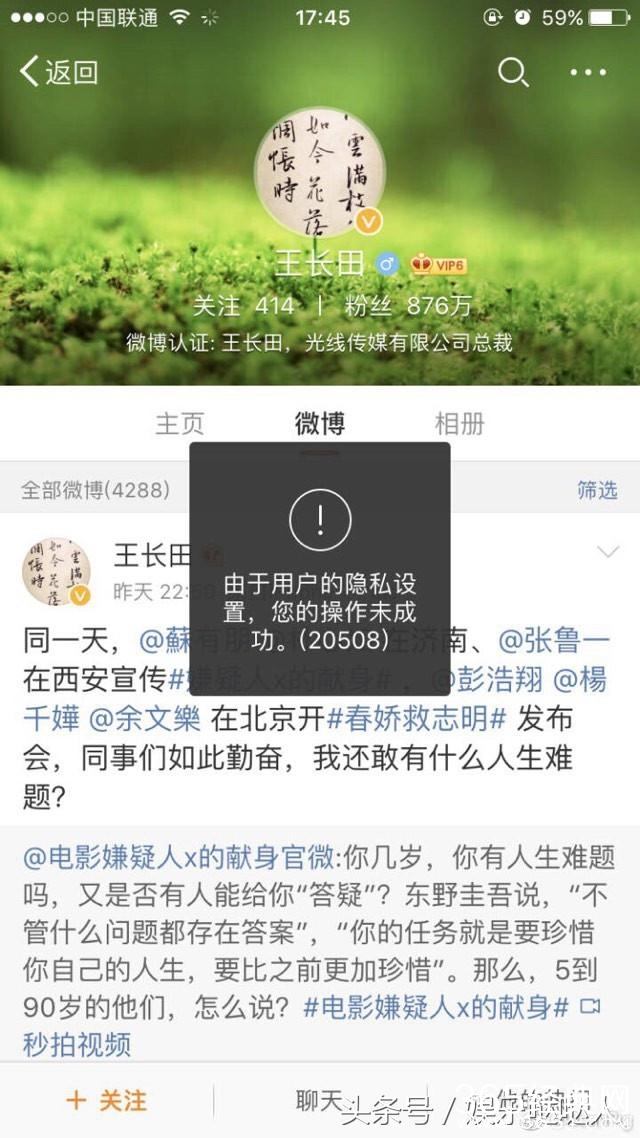This screenshot has height=1138, width=640.
Task: Open @电影嫌疑人x的献身官微 account link
Action: point(180,857)
